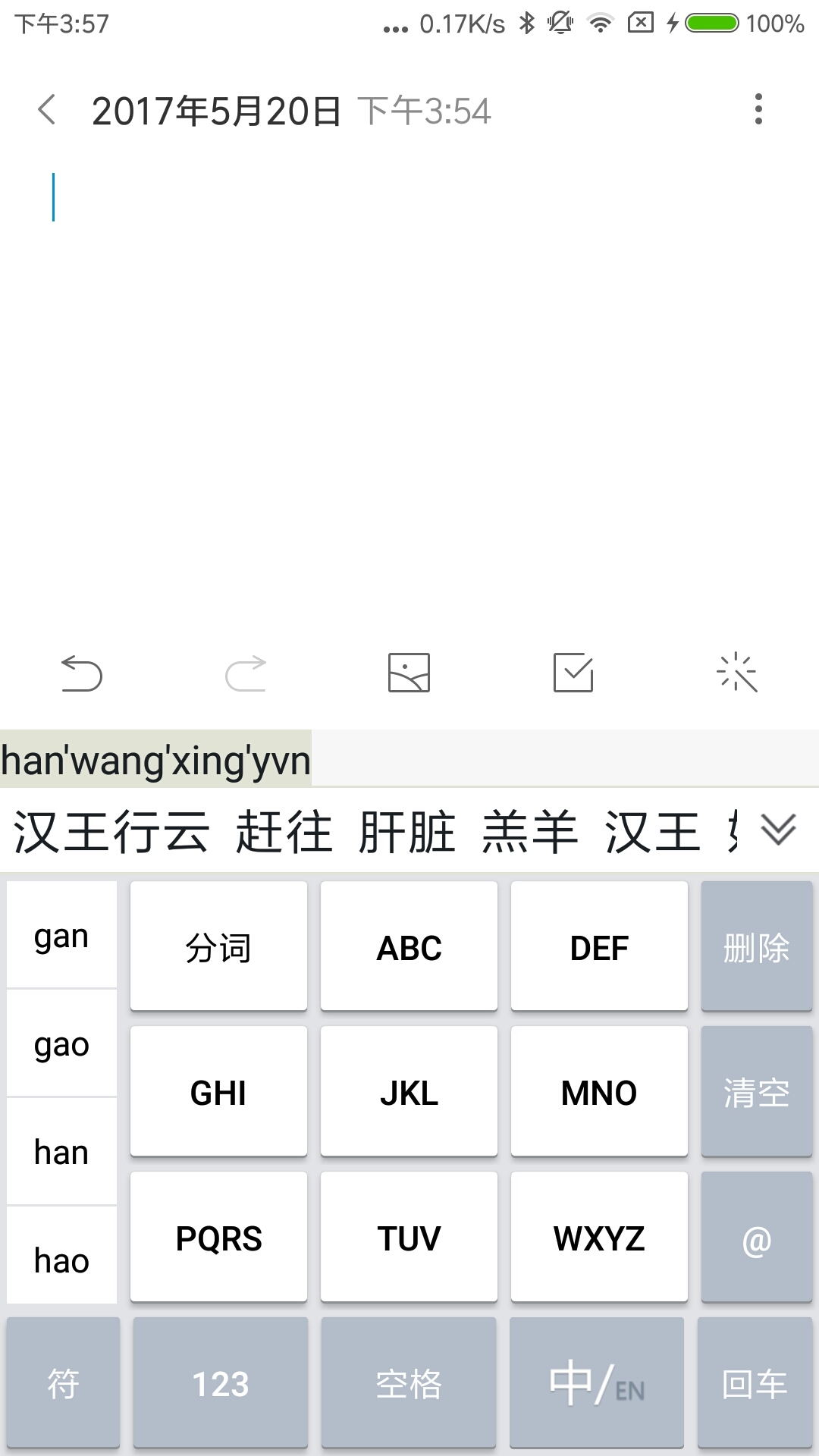
Task: Open the three-dot overflow menu
Action: (758, 110)
